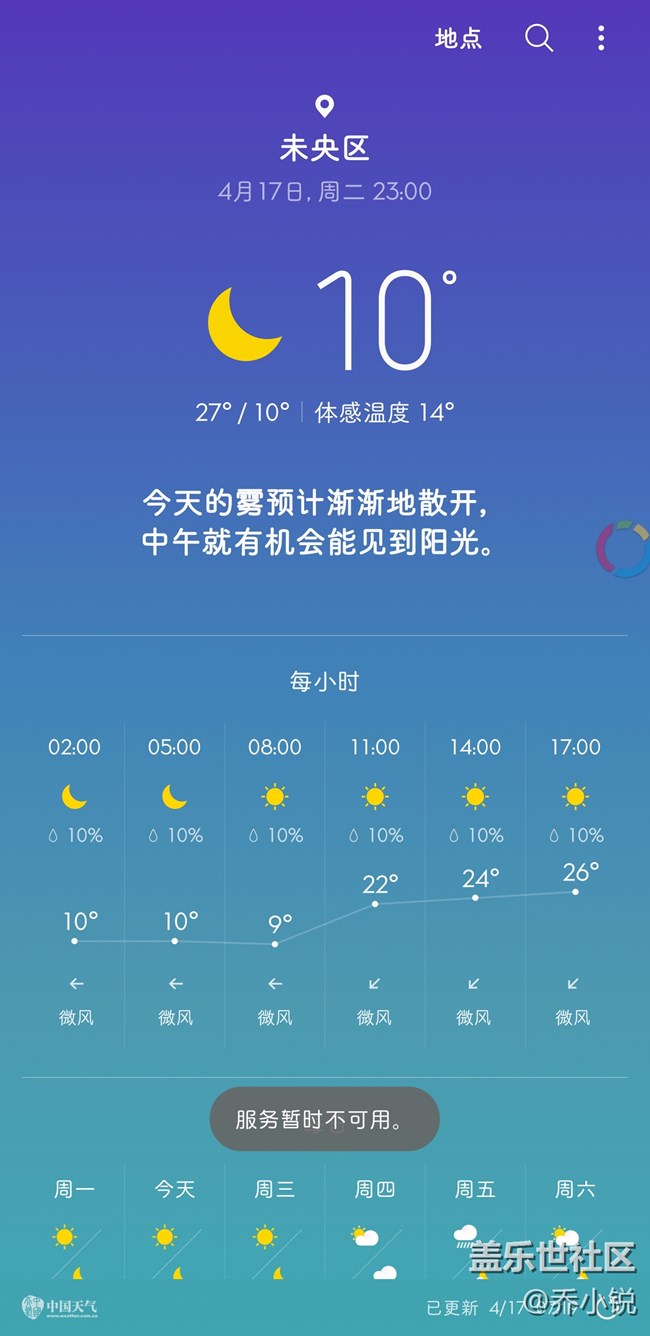The width and height of the screenshot is (650, 1336).
Task: Open the search icon
Action: (x=539, y=39)
